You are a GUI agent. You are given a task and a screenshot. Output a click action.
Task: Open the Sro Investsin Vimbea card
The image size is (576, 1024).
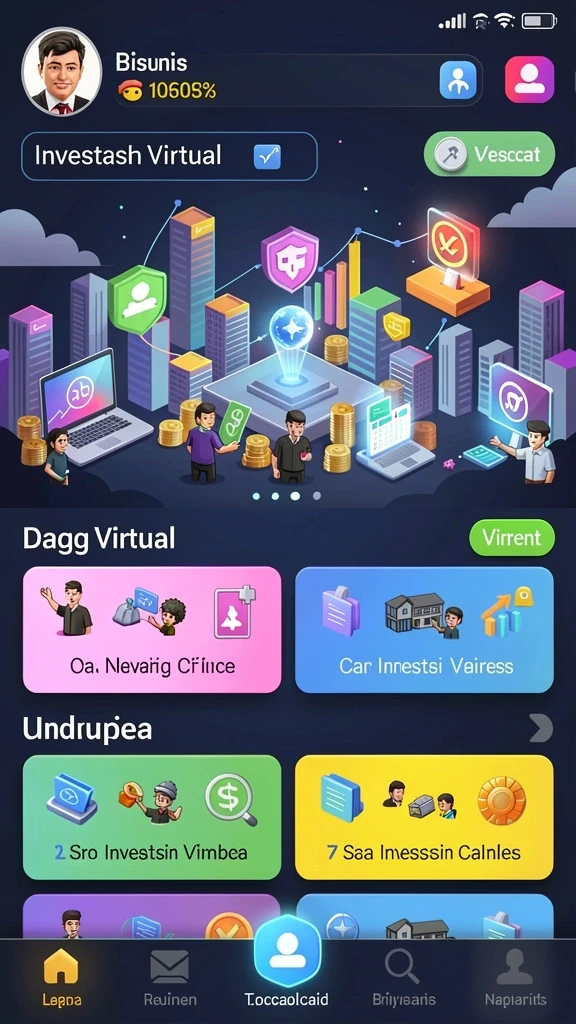click(x=152, y=817)
